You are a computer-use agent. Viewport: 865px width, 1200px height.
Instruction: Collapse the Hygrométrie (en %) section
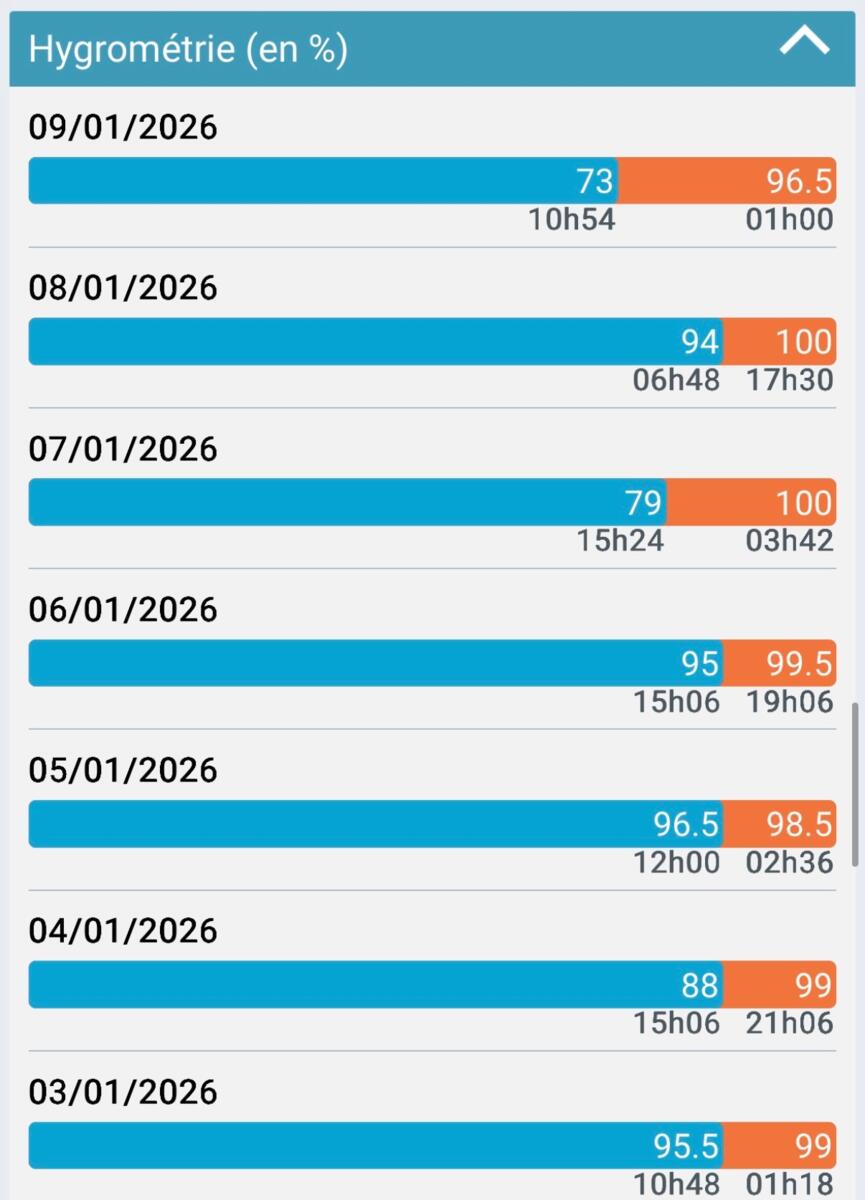click(804, 42)
